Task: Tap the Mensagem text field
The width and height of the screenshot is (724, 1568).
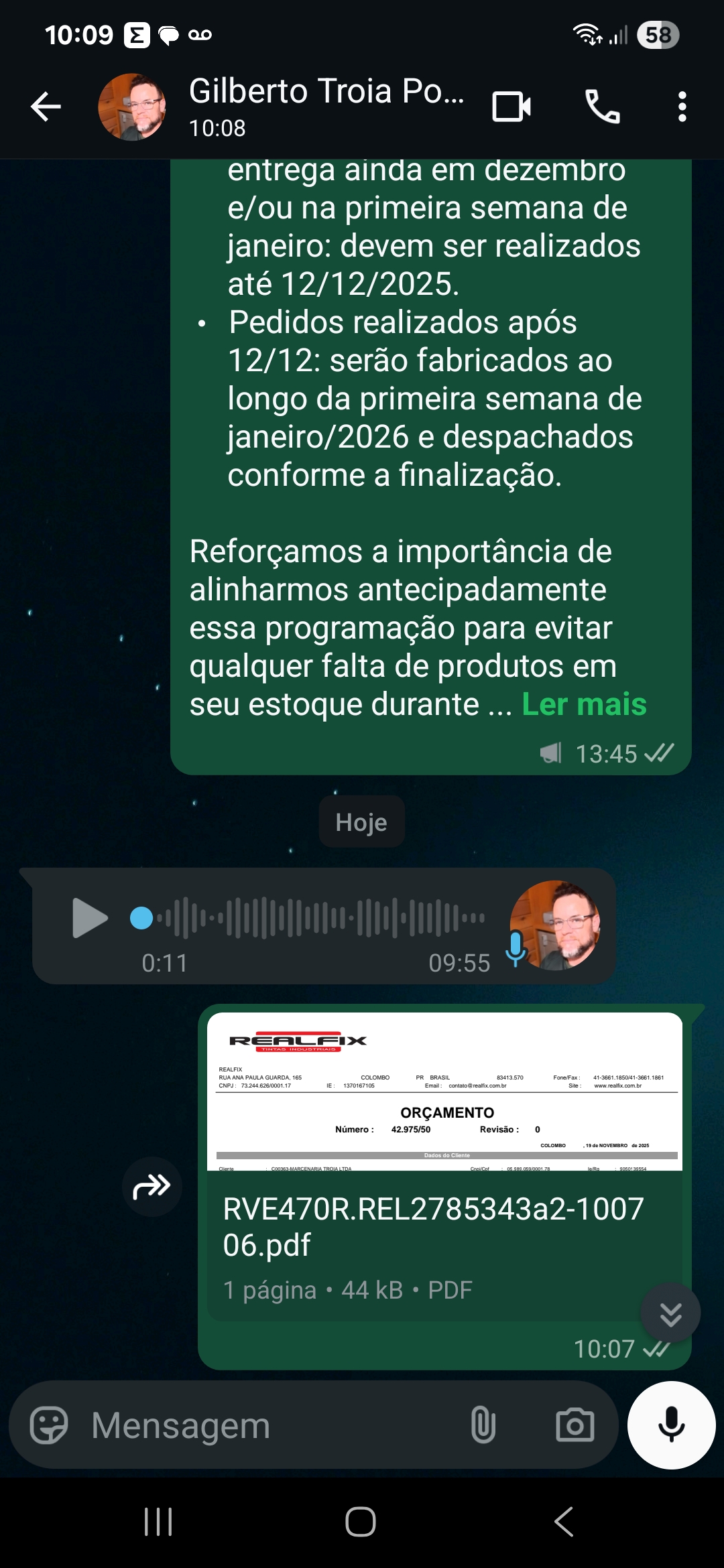Action: coord(268,1425)
